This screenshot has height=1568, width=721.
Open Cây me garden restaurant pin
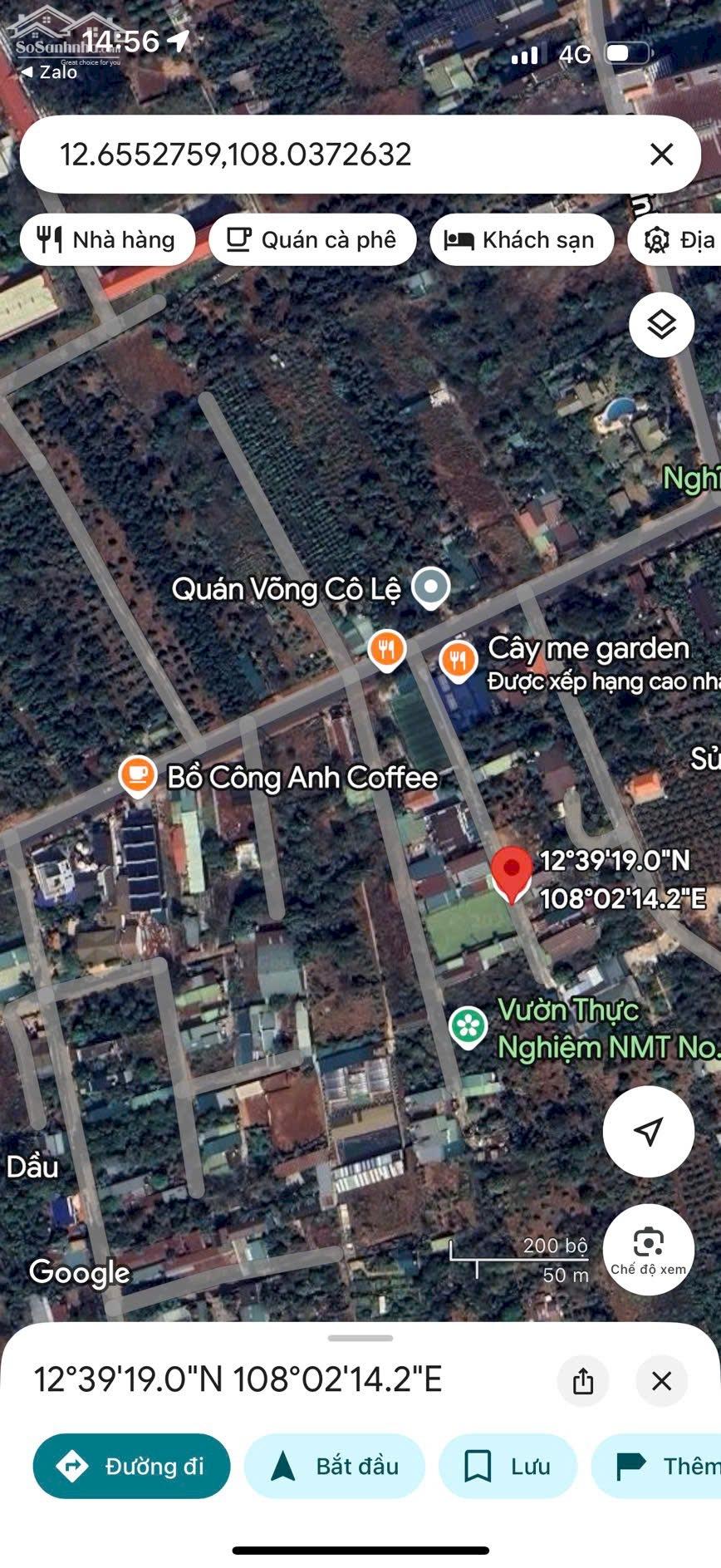click(458, 661)
